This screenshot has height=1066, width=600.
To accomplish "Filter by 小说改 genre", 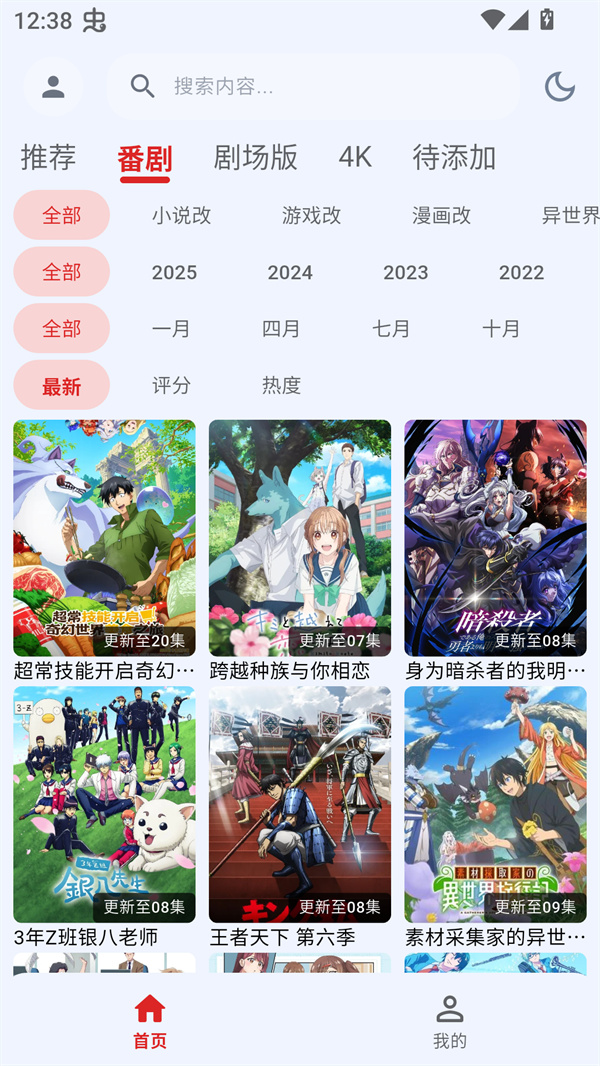I will (x=181, y=215).
